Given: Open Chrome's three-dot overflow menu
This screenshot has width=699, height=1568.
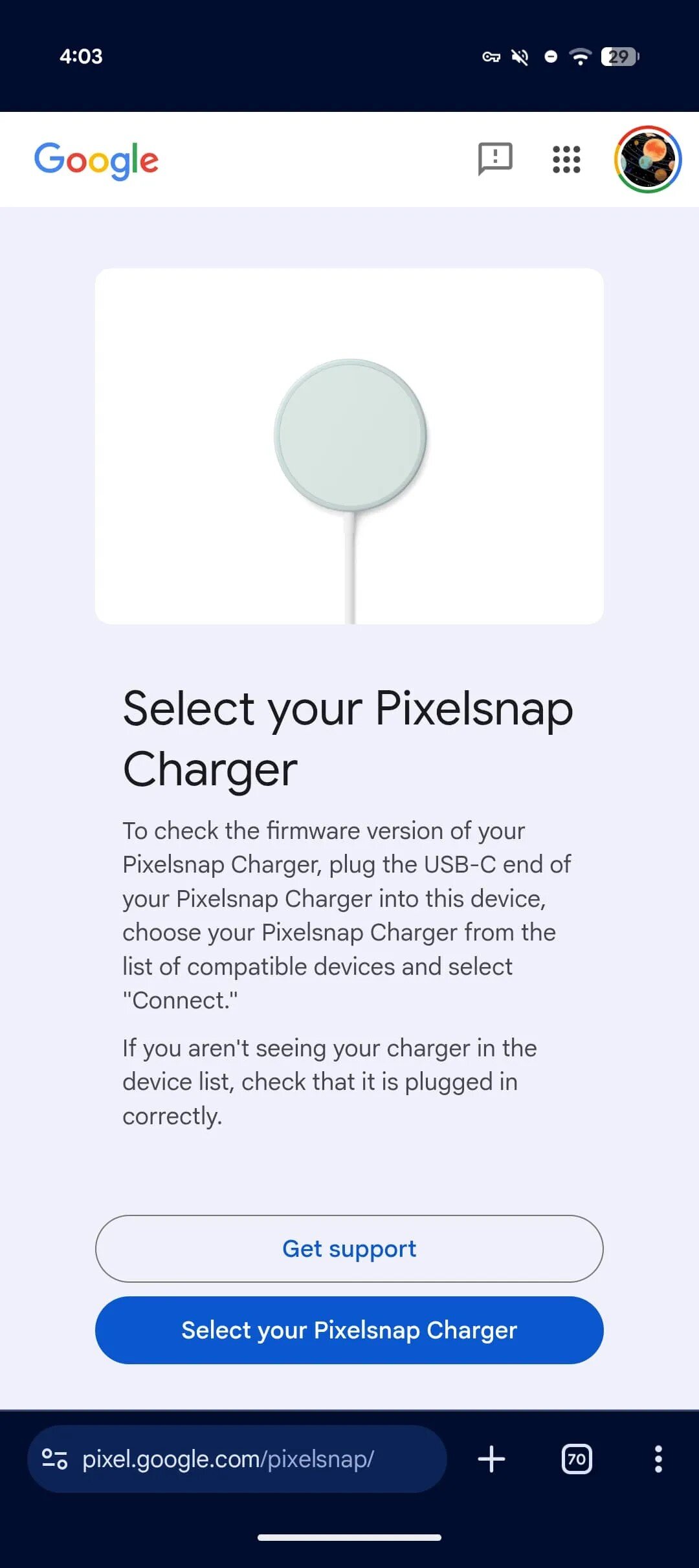Looking at the screenshot, I should click(x=658, y=1459).
